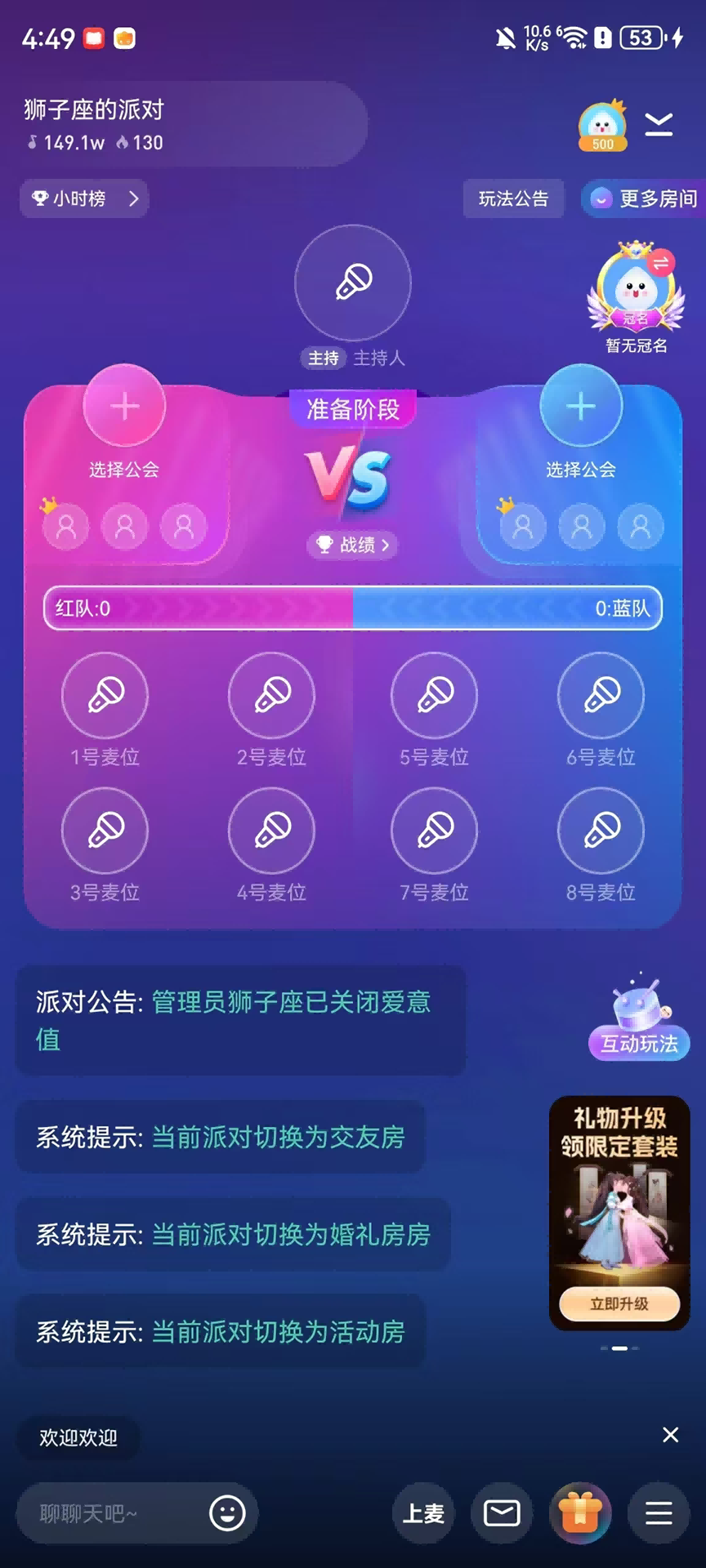This screenshot has height=1568, width=706.
Task: Join 5号麦位 mic seat
Action: click(x=435, y=696)
